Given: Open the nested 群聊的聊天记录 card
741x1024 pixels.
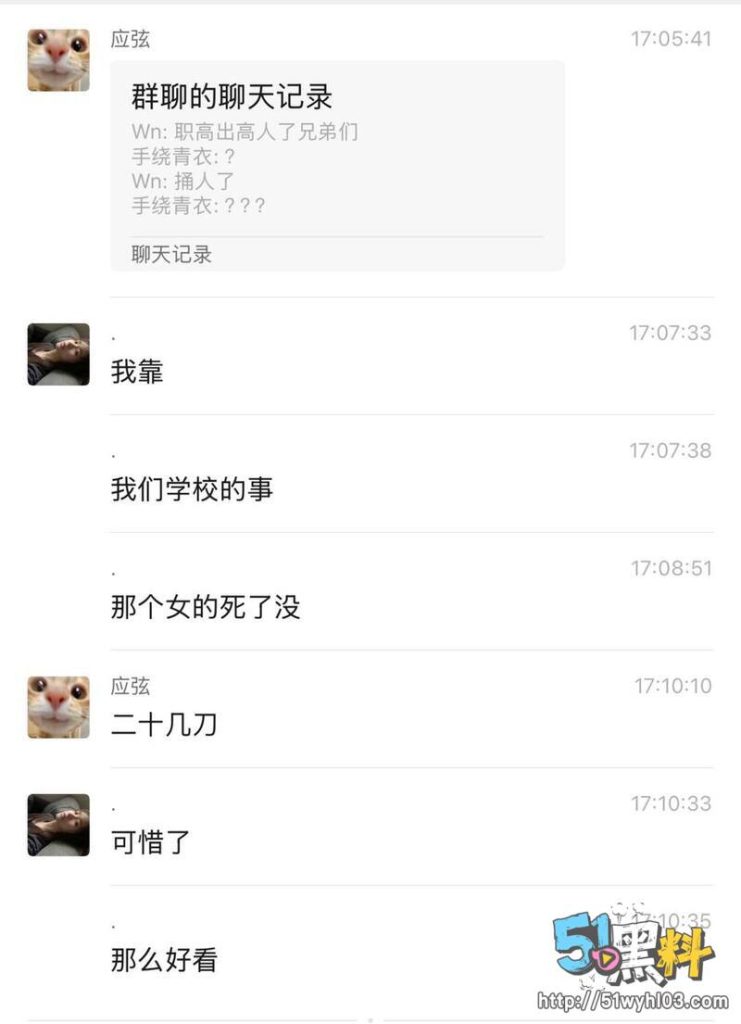Looking at the screenshot, I should pyautogui.click(x=337, y=166).
